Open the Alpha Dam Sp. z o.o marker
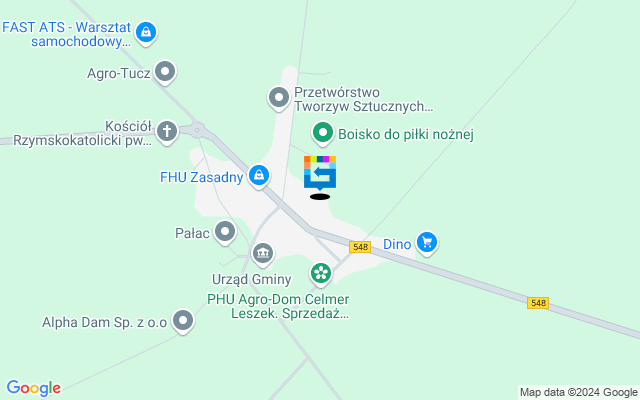This screenshot has width=640, height=400. (183, 321)
